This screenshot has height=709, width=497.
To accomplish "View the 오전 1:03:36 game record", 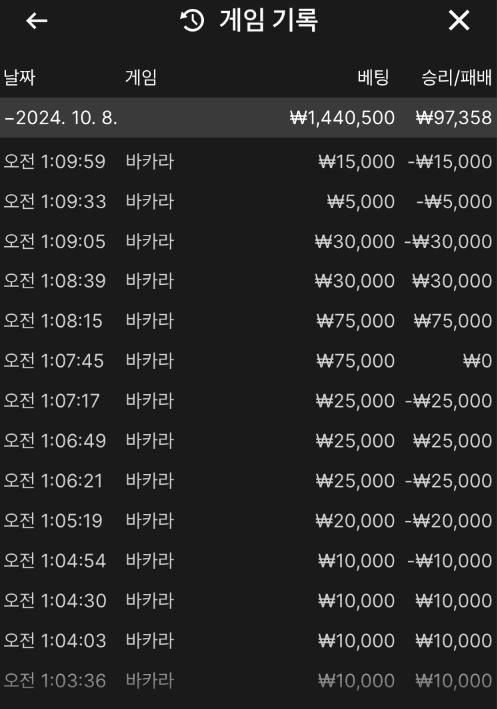I will click(x=248, y=681).
